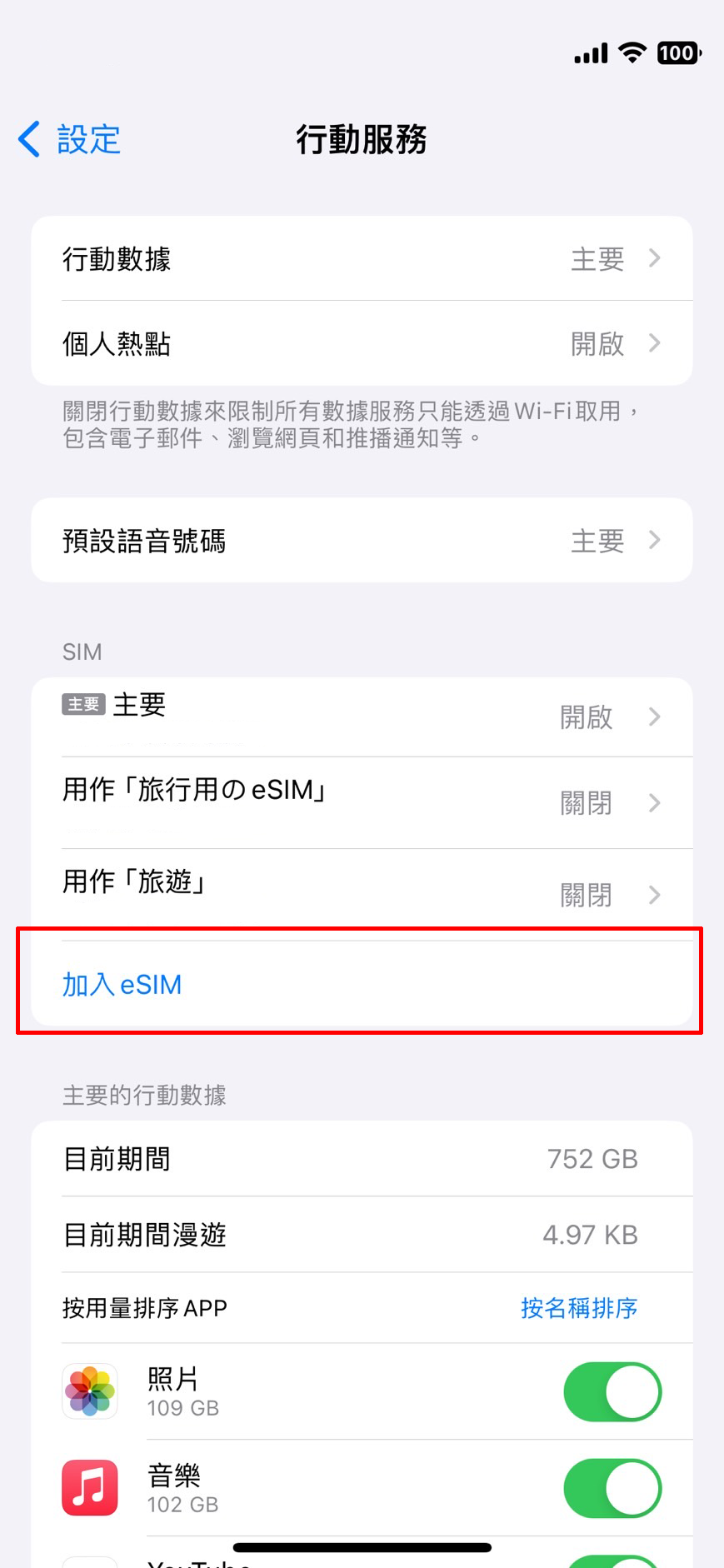Screen dimensions: 724x1568
Task: Open 用作「旅遊」 SIM row
Action: click(362, 893)
